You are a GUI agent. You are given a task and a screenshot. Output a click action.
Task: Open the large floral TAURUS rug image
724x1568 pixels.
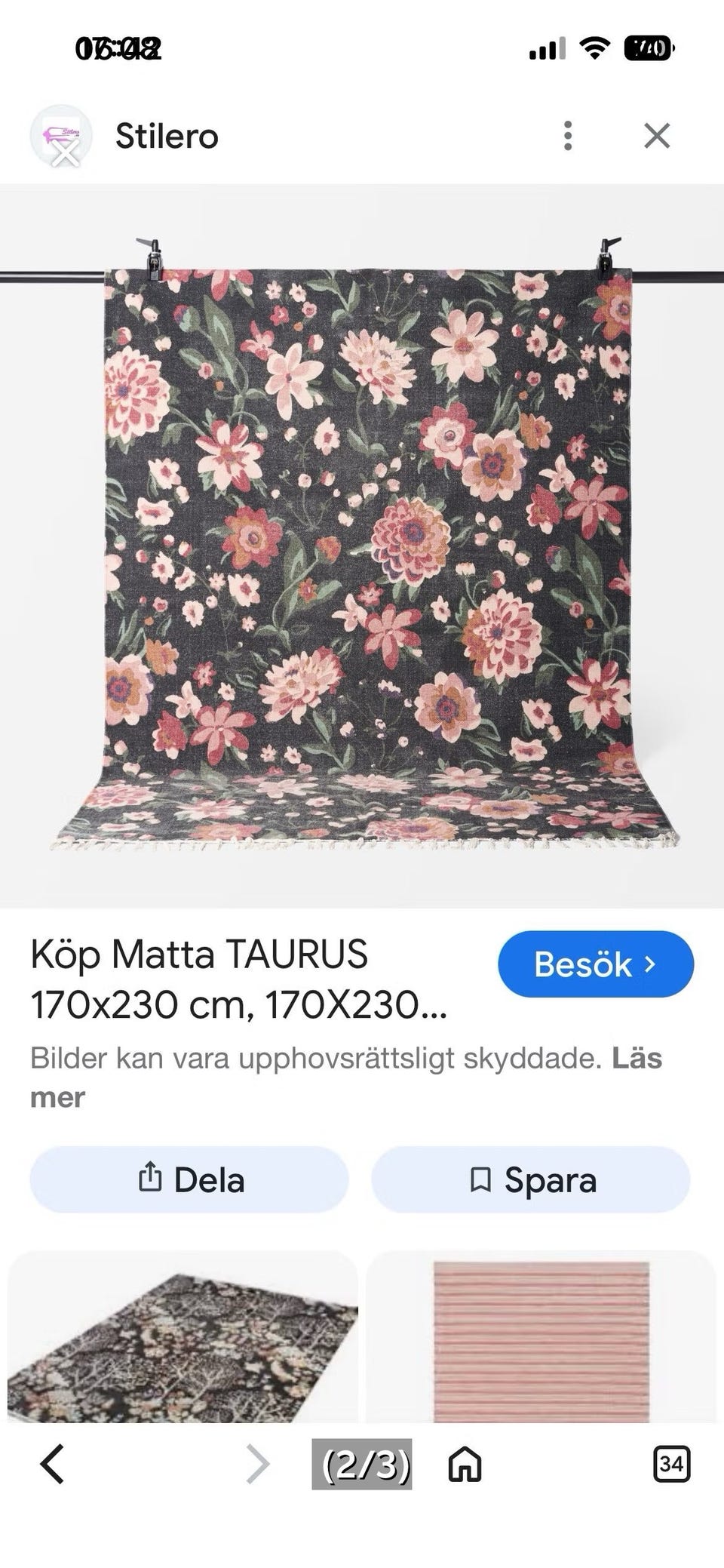pos(362,546)
